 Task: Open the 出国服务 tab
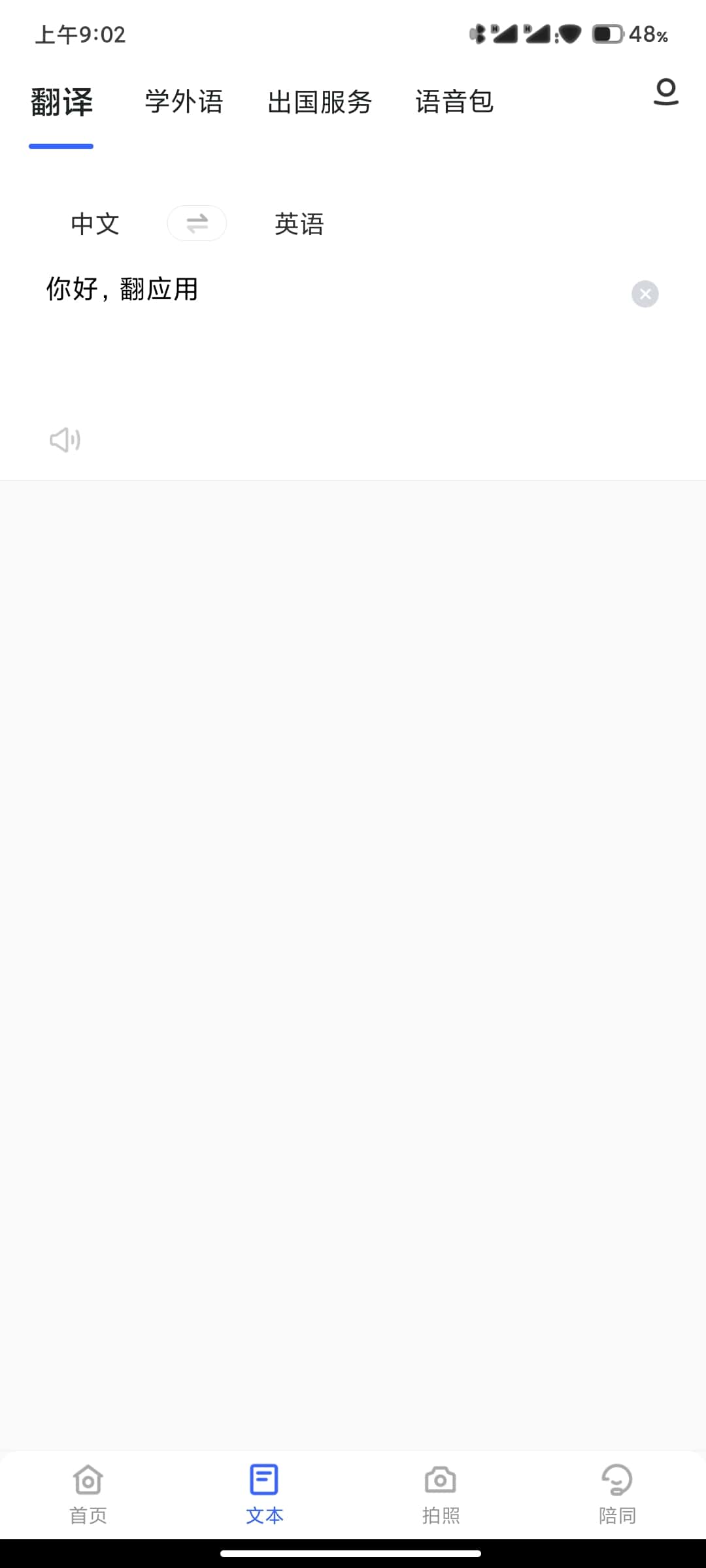320,102
